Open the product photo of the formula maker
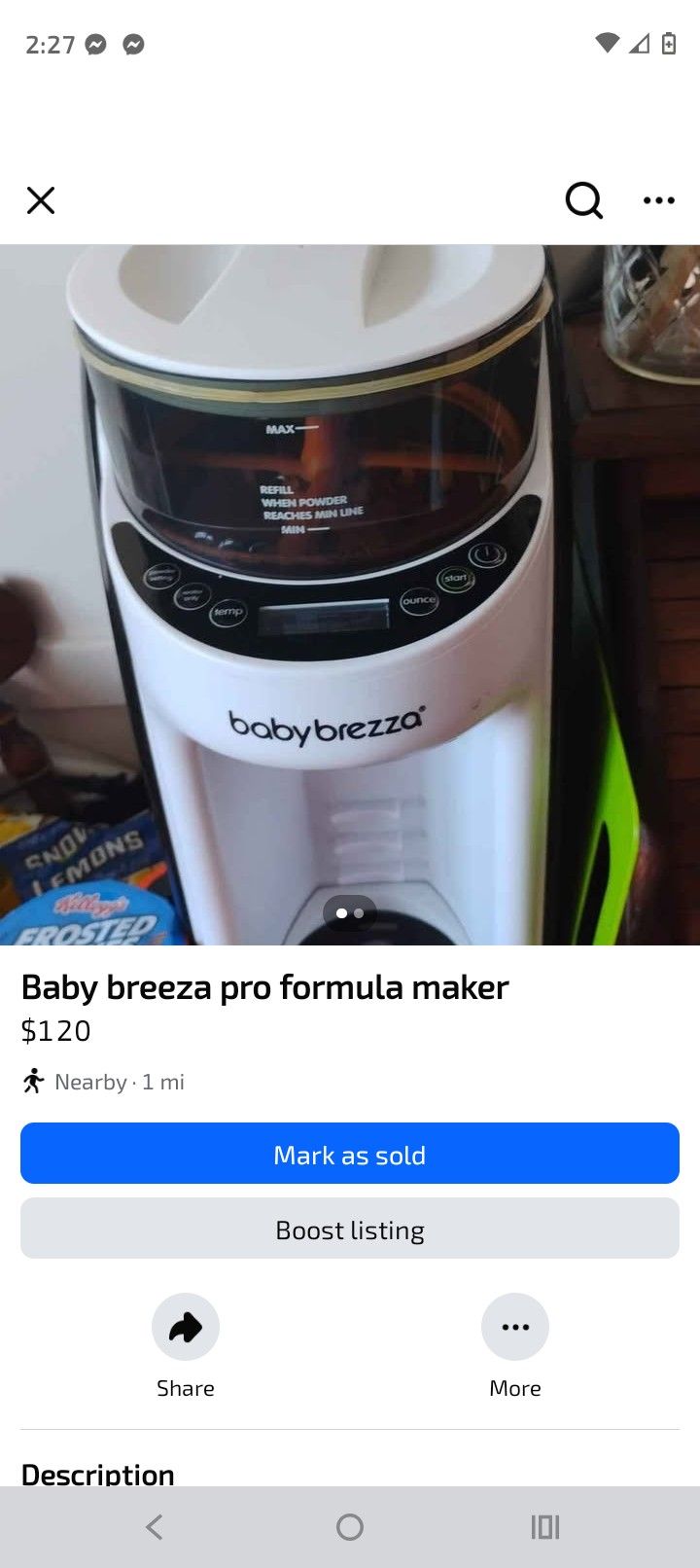 point(350,593)
